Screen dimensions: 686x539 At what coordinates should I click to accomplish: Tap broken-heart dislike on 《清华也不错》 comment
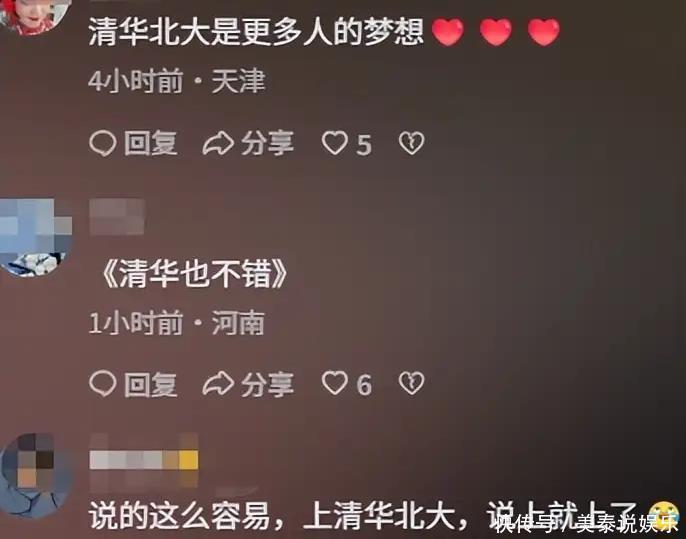[411, 383]
